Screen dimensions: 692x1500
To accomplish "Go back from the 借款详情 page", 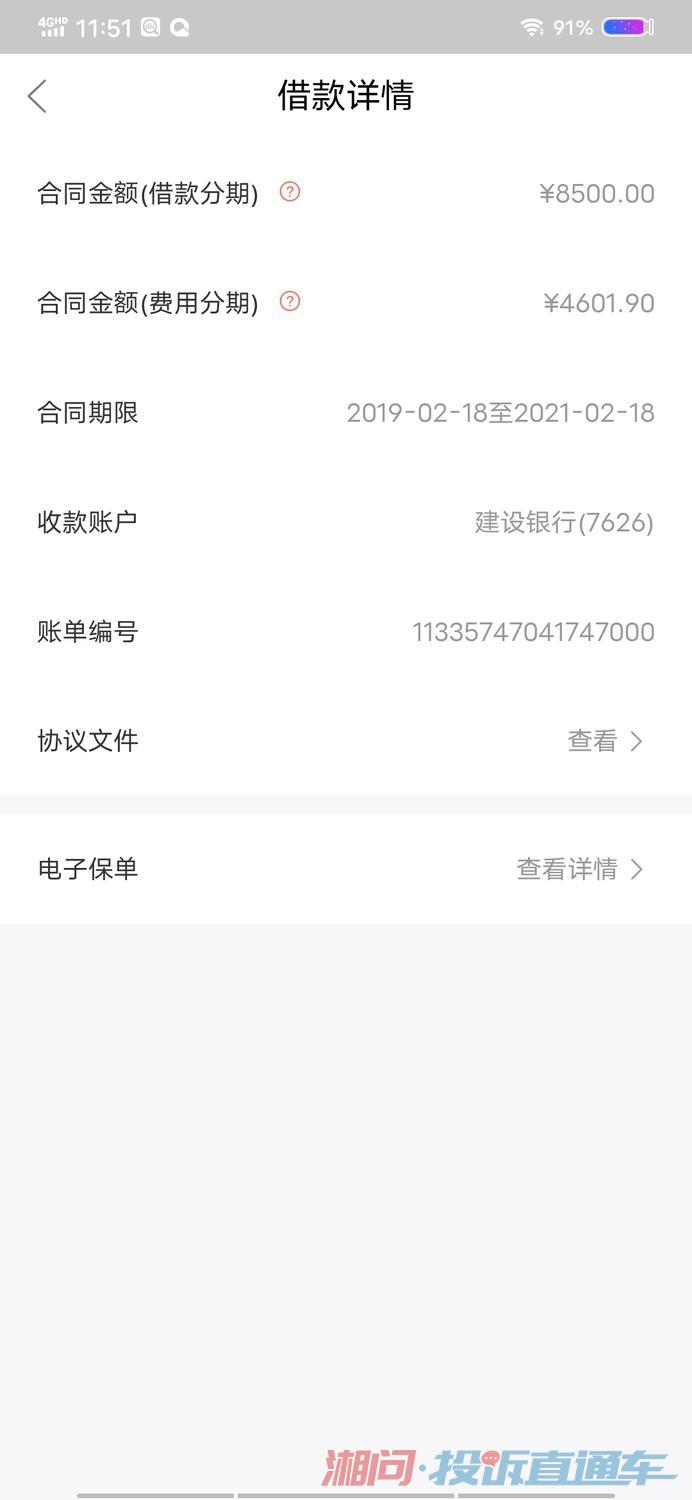I will [x=38, y=96].
